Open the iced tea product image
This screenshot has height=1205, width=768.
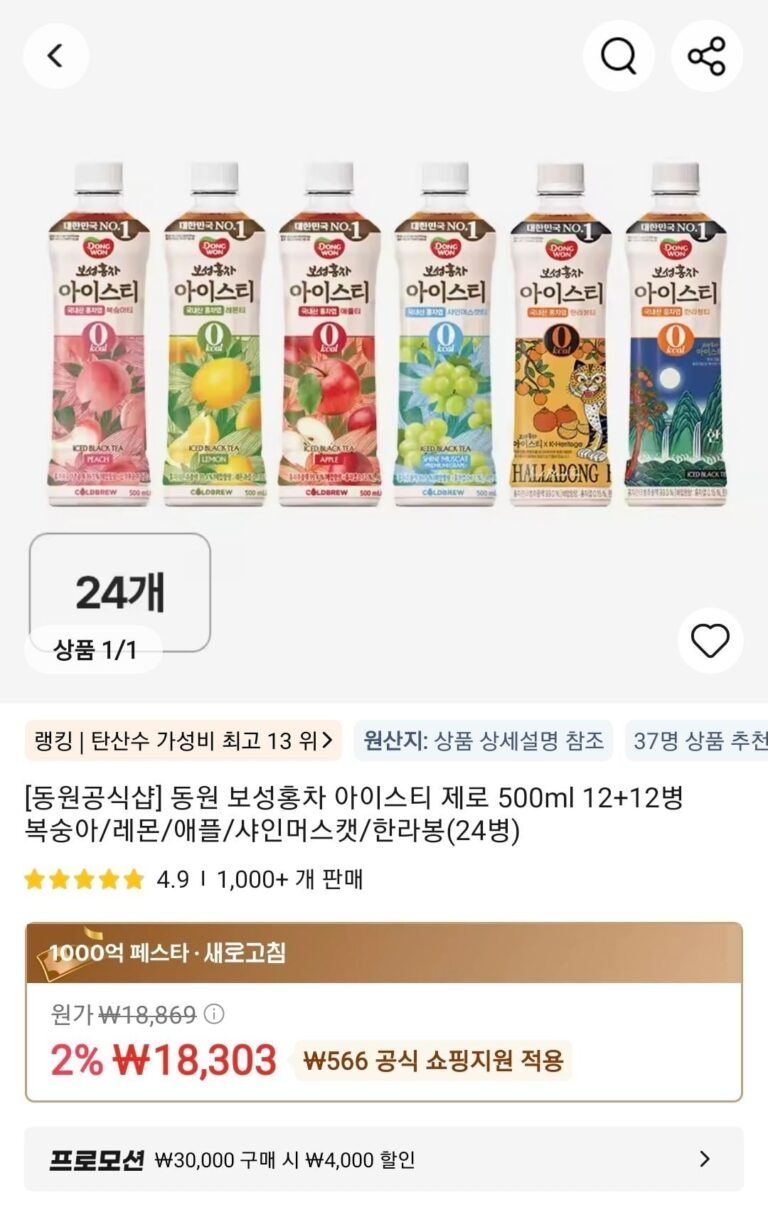(x=384, y=335)
